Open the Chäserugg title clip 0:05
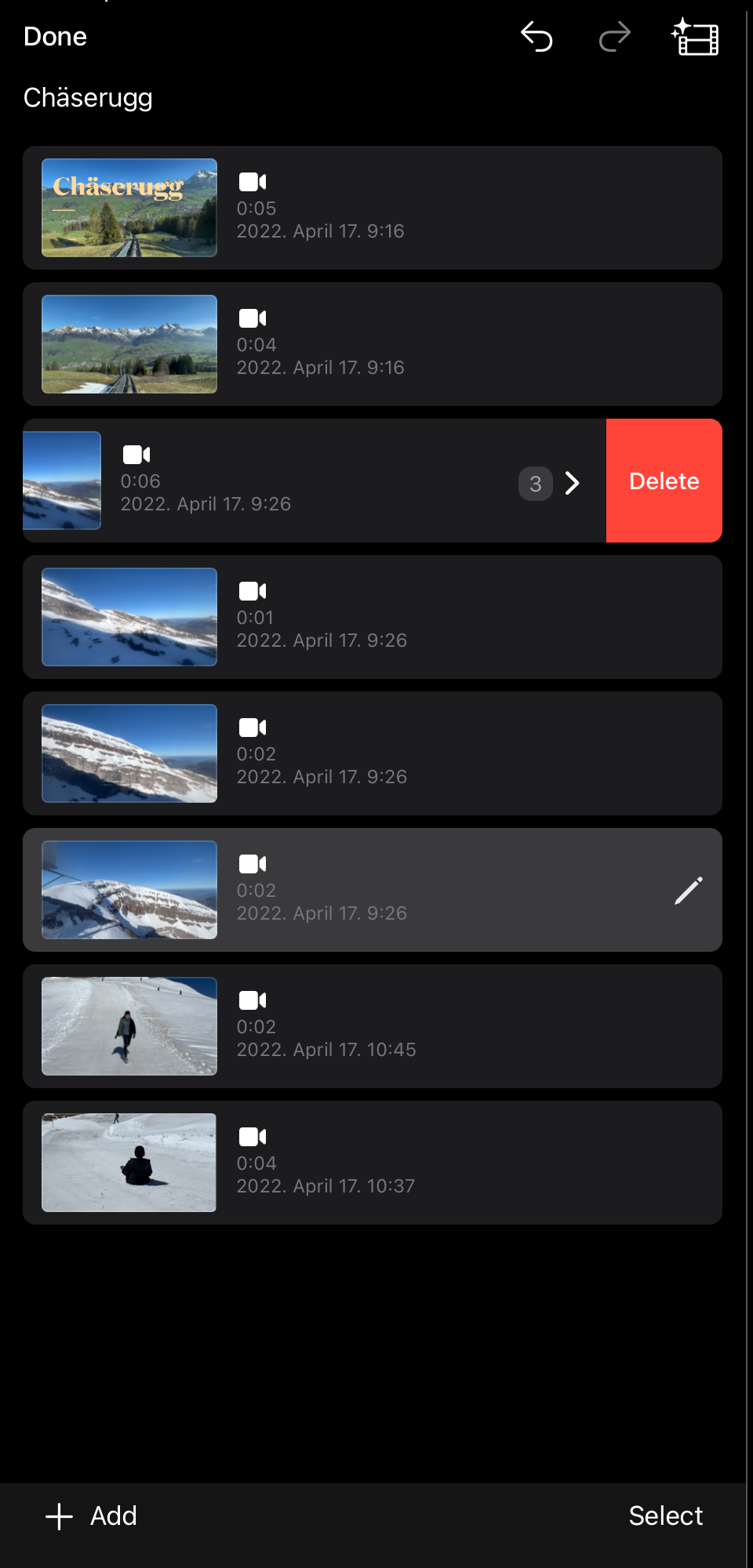This screenshot has height=1568, width=753. coord(372,208)
